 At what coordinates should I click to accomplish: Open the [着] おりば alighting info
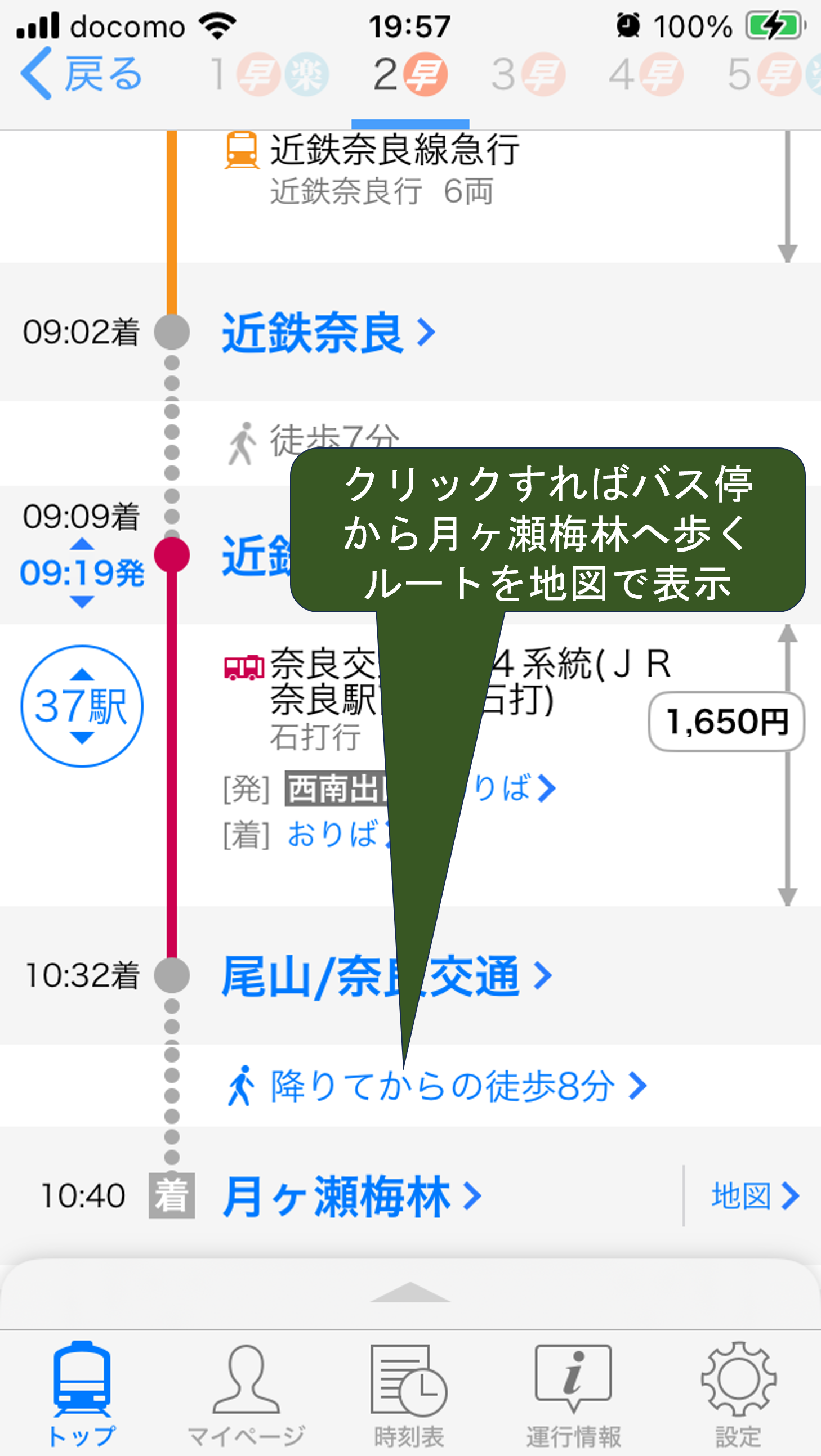click(311, 835)
